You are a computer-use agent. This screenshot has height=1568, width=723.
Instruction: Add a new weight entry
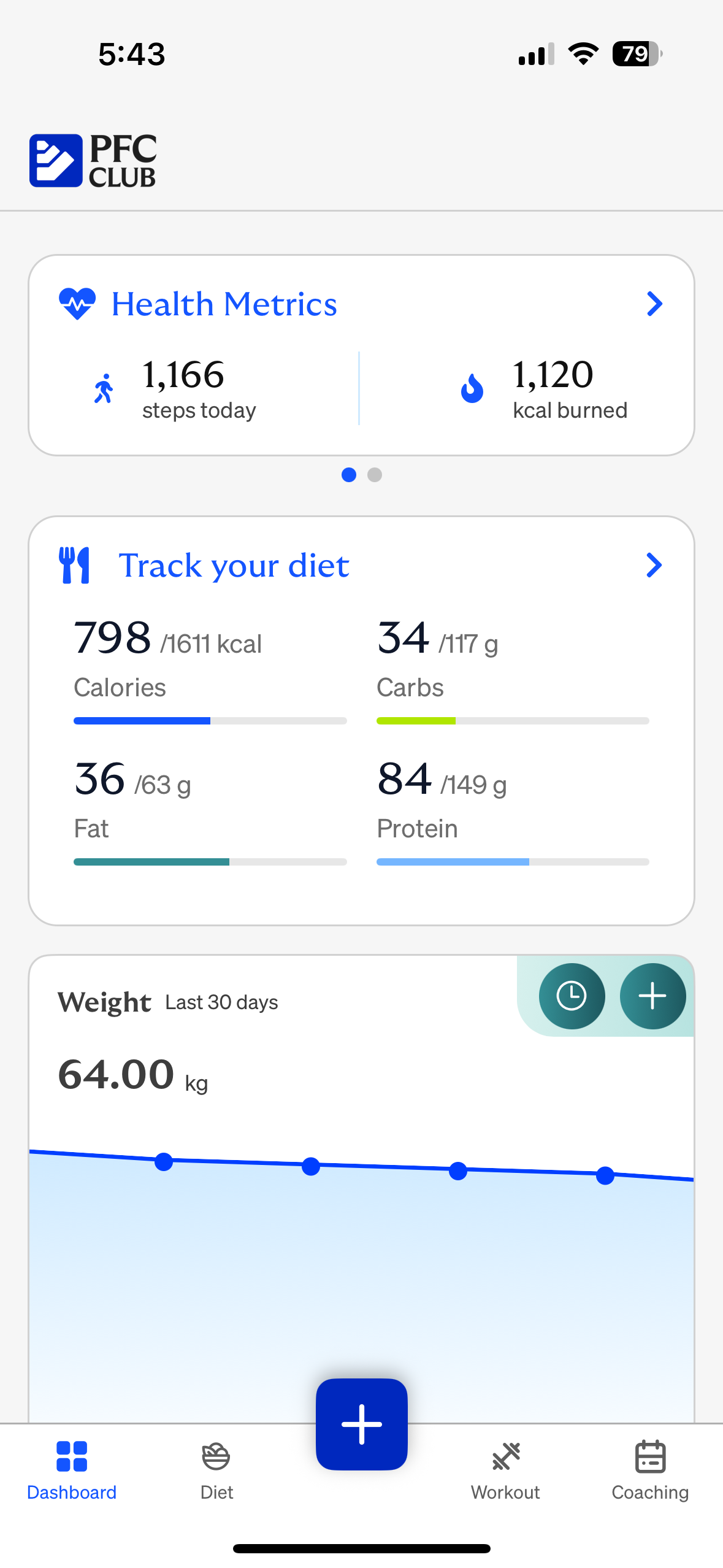(652, 996)
